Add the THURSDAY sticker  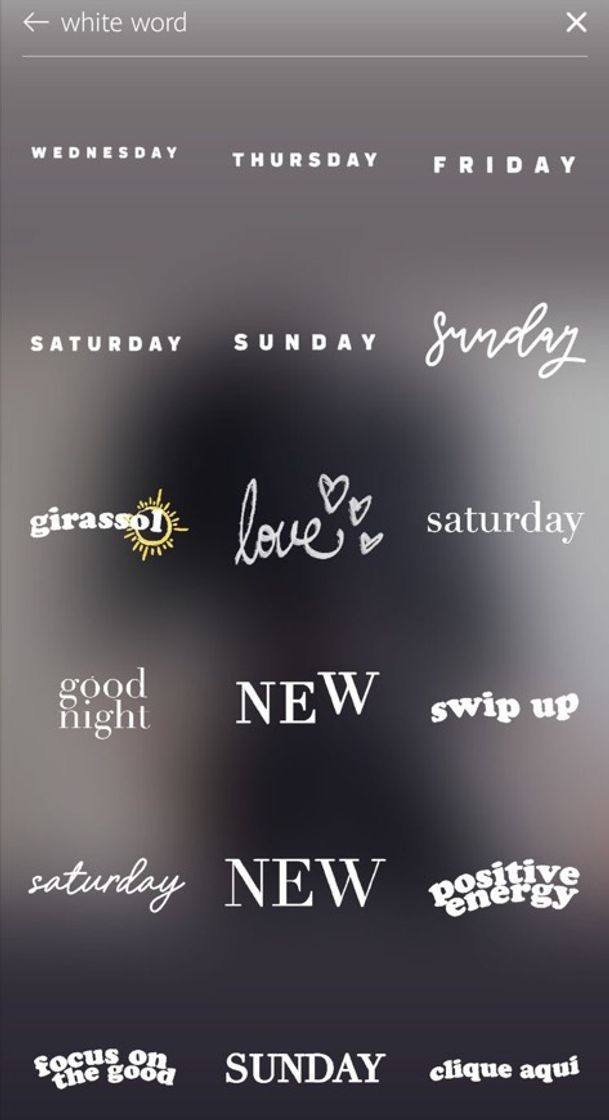click(x=305, y=160)
